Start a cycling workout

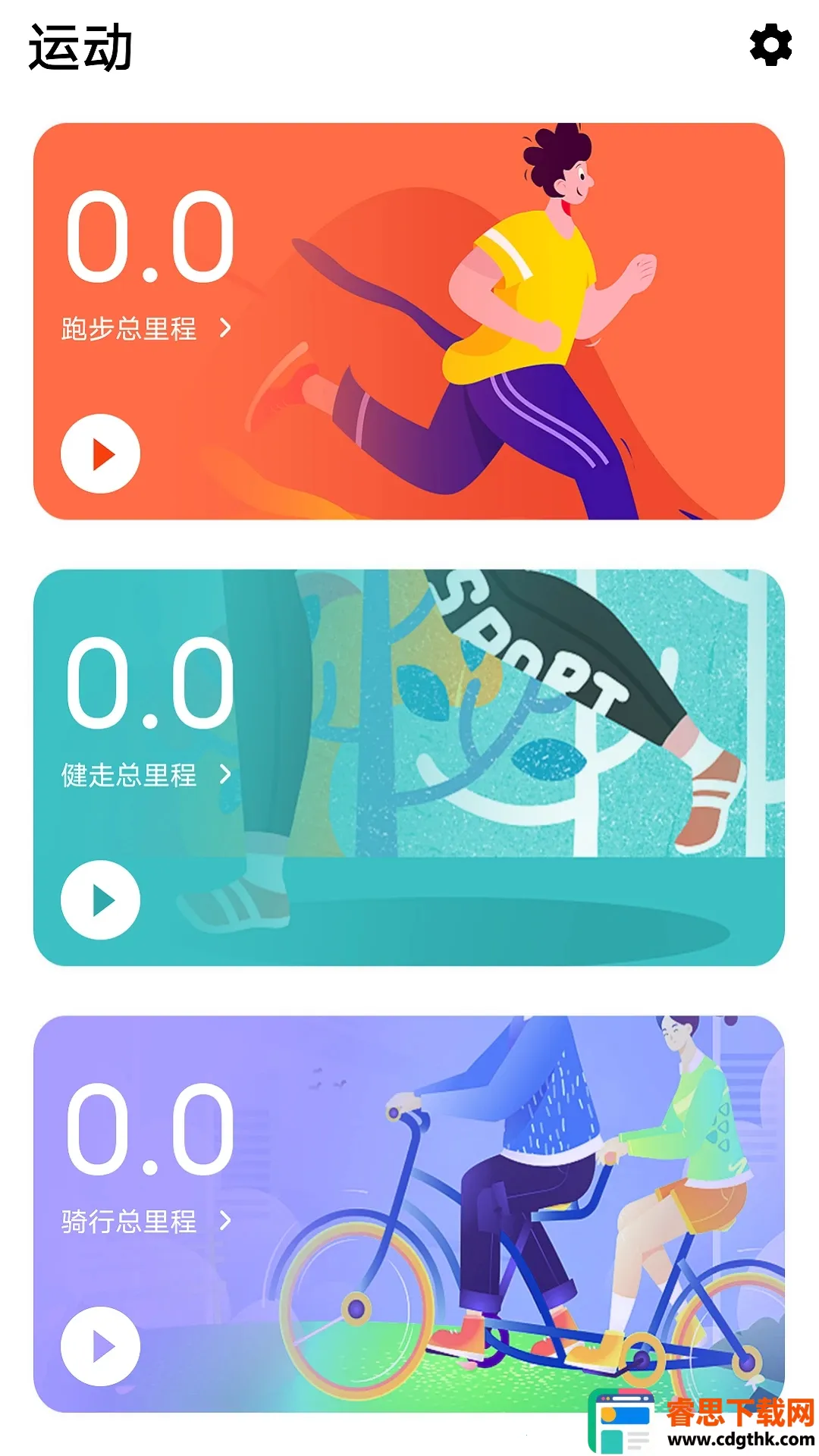100,1346
